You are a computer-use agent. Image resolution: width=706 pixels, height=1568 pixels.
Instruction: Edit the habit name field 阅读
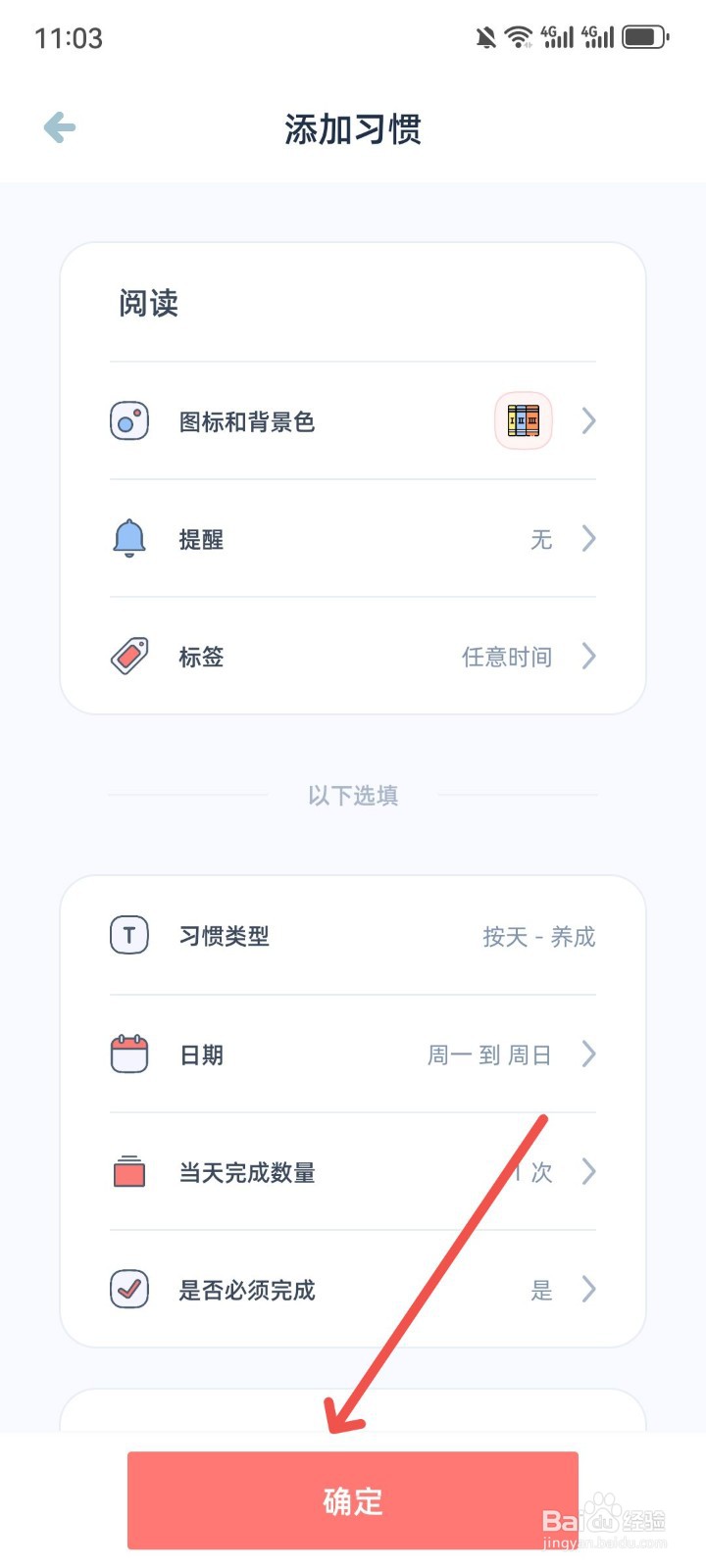pyautogui.click(x=353, y=303)
